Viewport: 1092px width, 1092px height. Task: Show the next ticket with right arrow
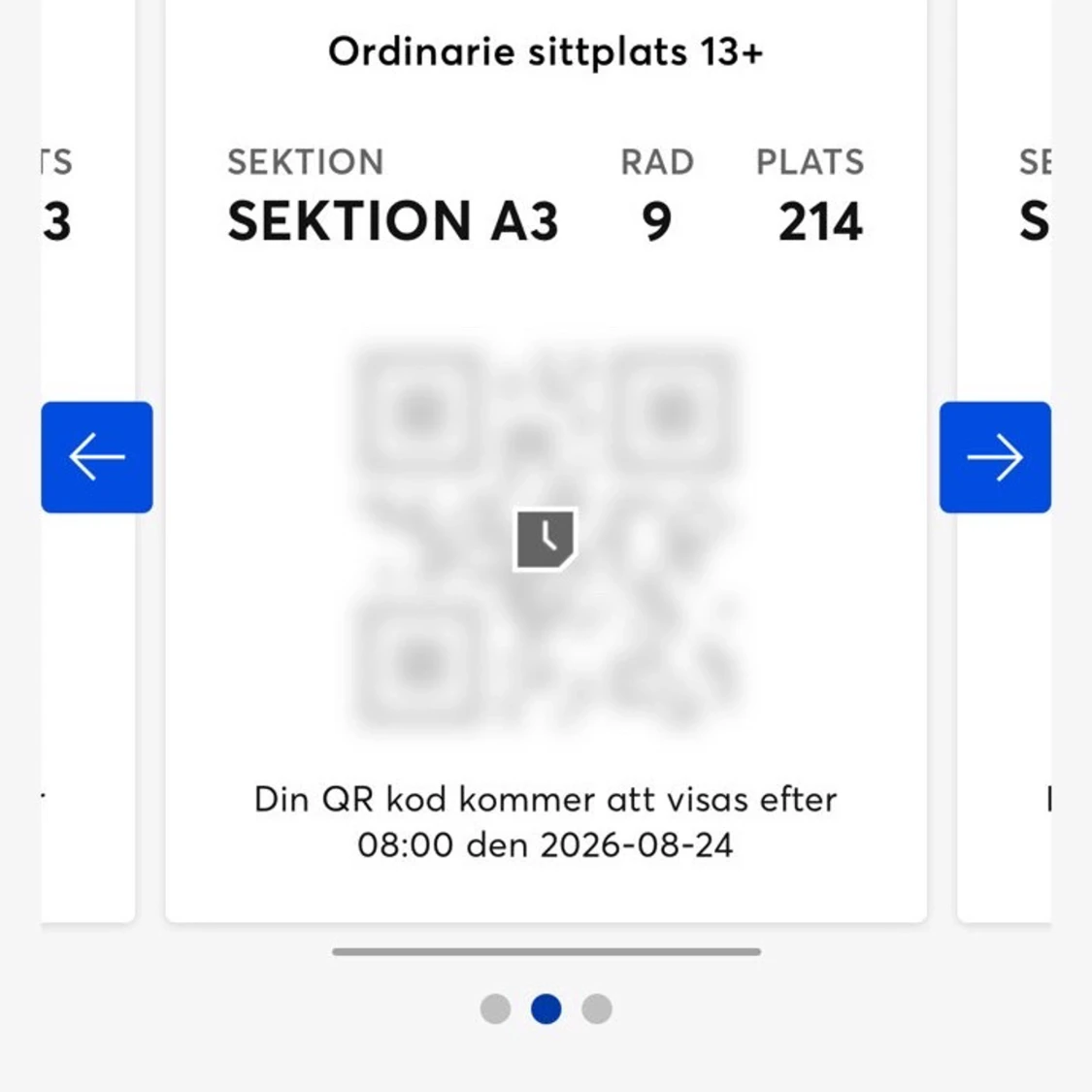click(x=995, y=457)
